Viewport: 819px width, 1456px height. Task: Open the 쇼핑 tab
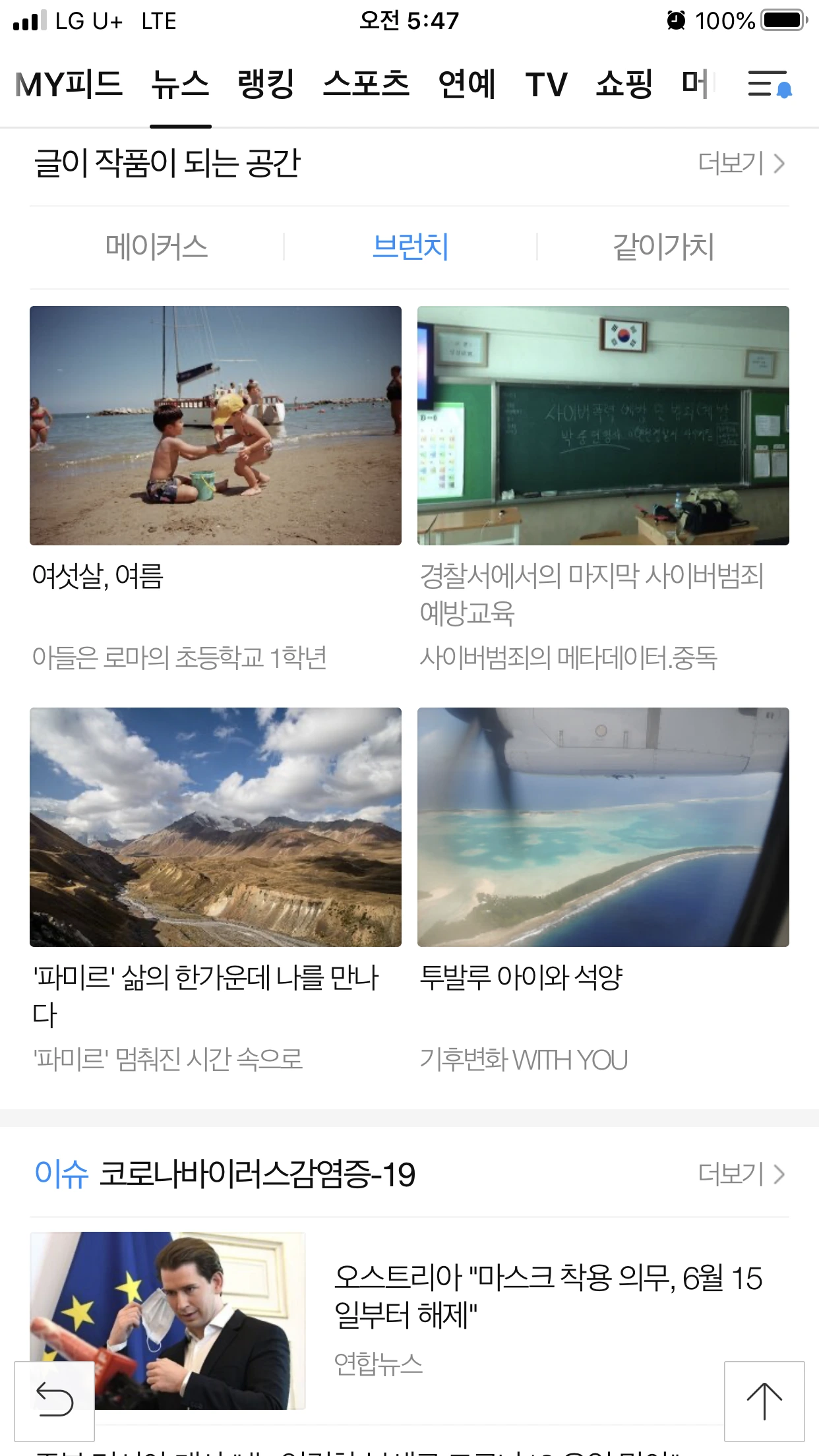(x=624, y=85)
